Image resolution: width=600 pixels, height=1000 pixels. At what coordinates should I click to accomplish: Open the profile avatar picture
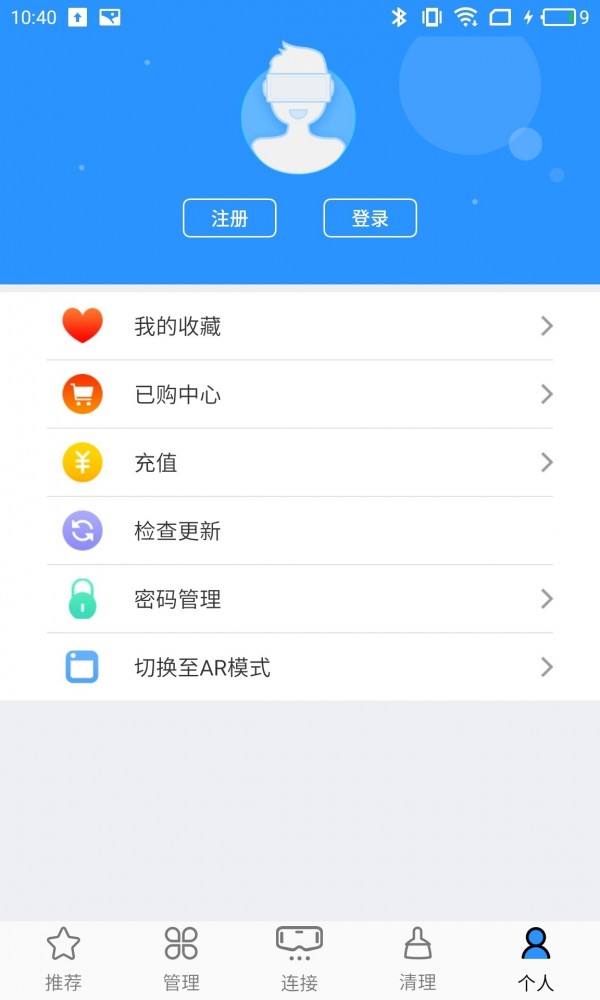(298, 112)
